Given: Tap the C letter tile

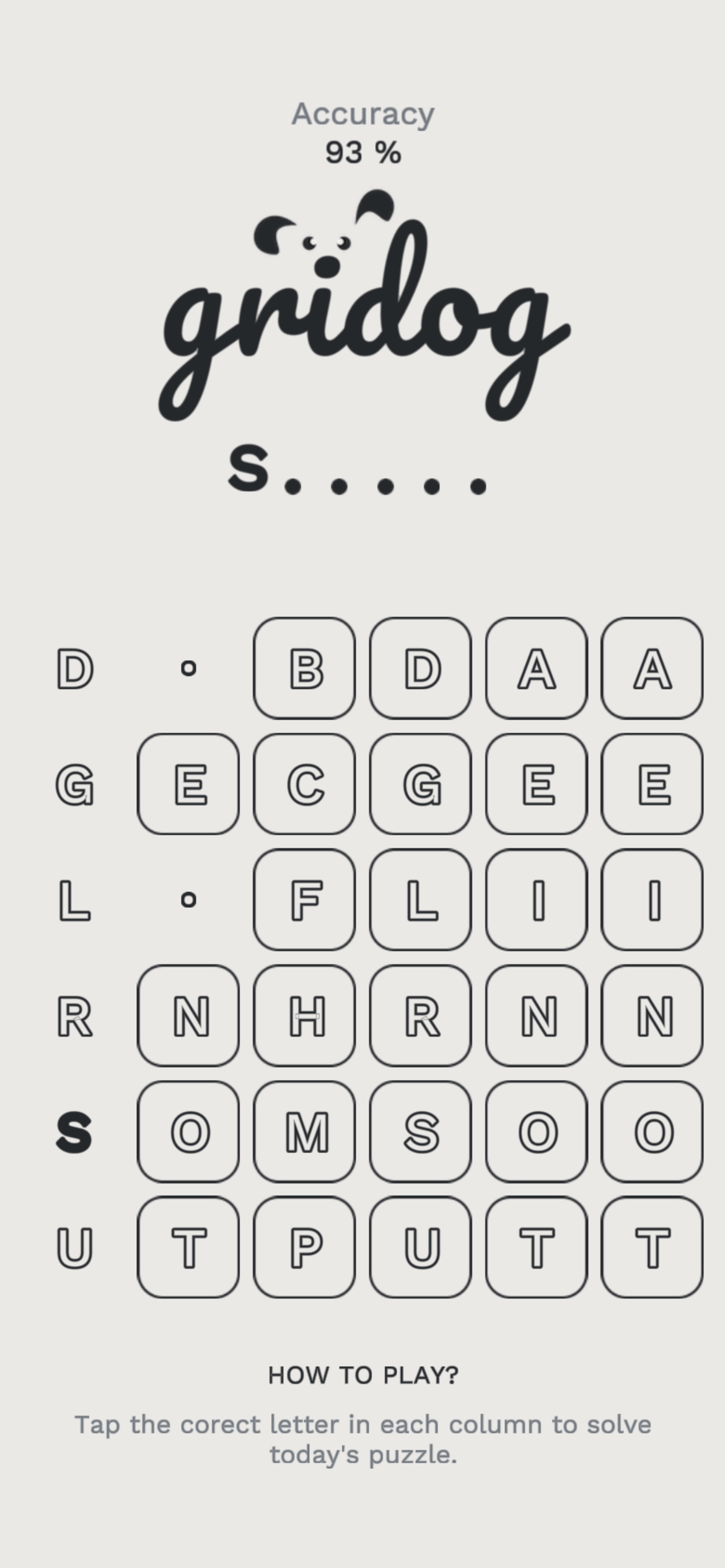Looking at the screenshot, I should 304,784.
